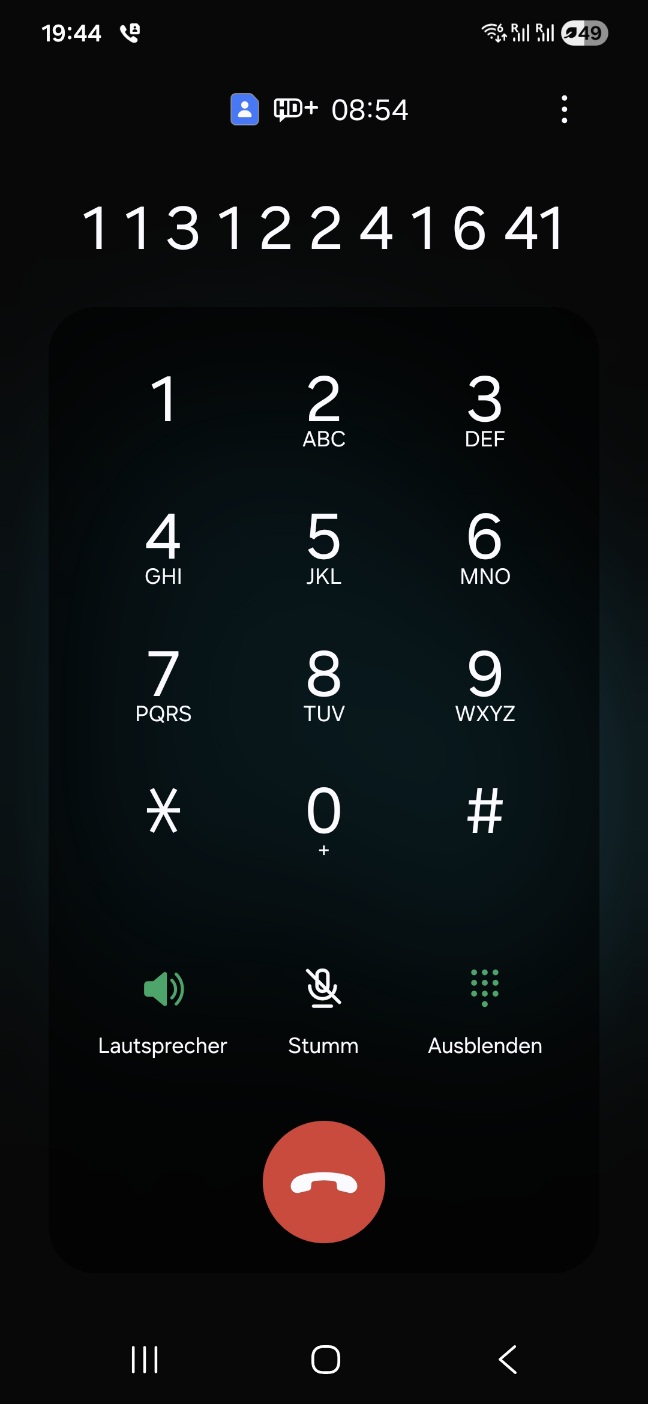Image resolution: width=648 pixels, height=1404 pixels.
Task: Tap the 9 WXYZ key
Action: tap(485, 685)
